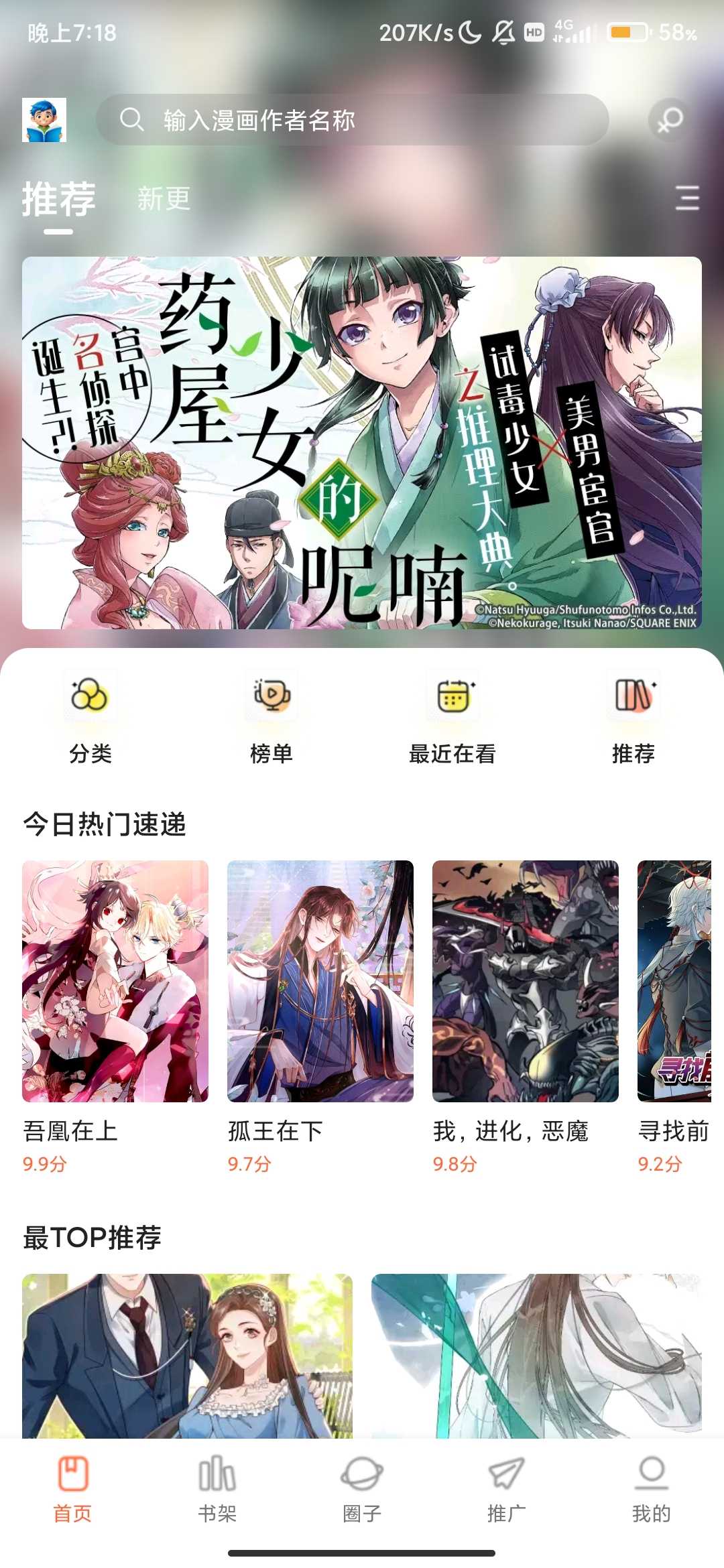Select the 推荐 top tab
Image resolution: width=724 pixels, height=1568 pixels.
coord(59,199)
